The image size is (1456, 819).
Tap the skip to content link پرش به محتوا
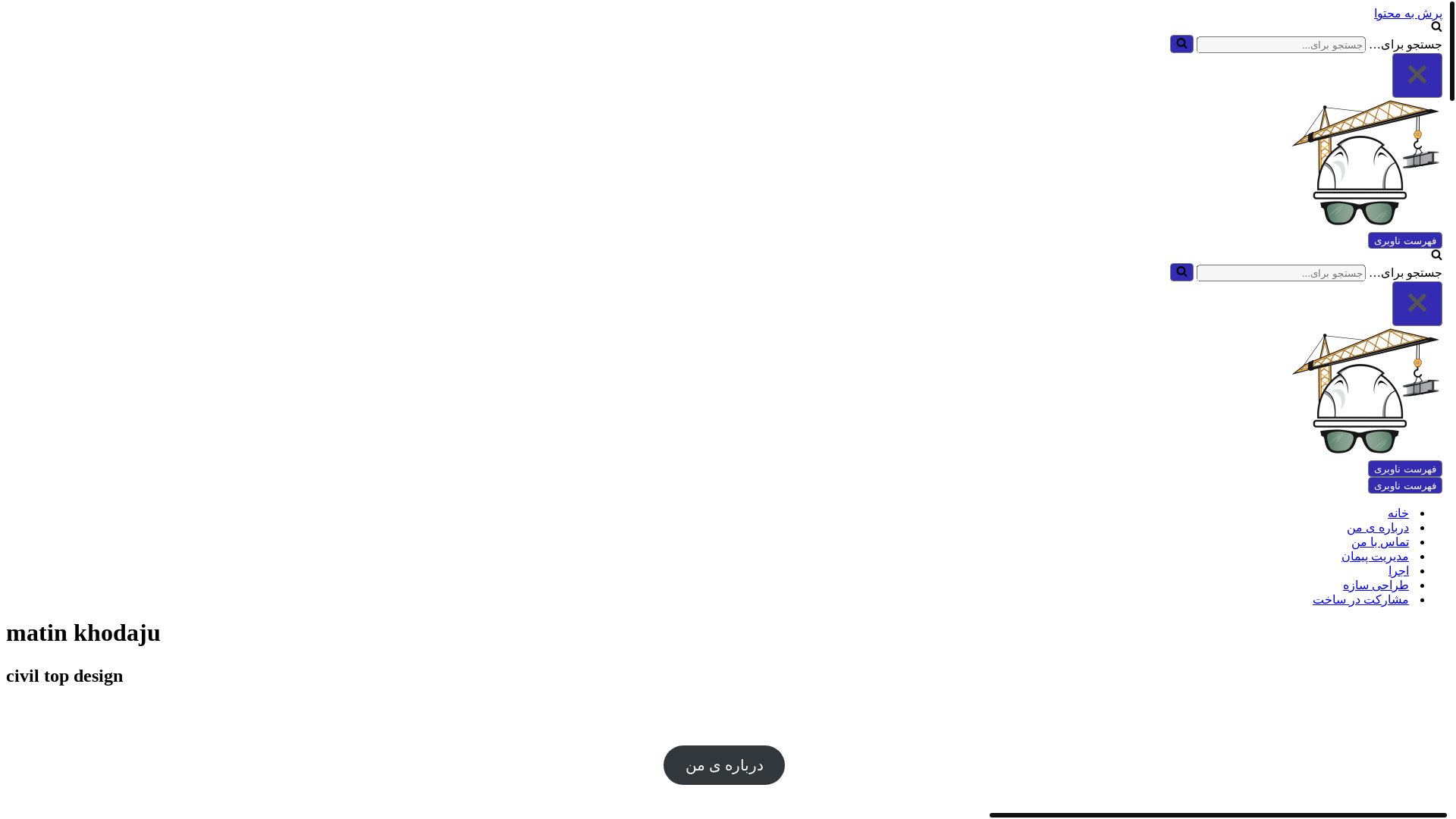[x=1407, y=14]
